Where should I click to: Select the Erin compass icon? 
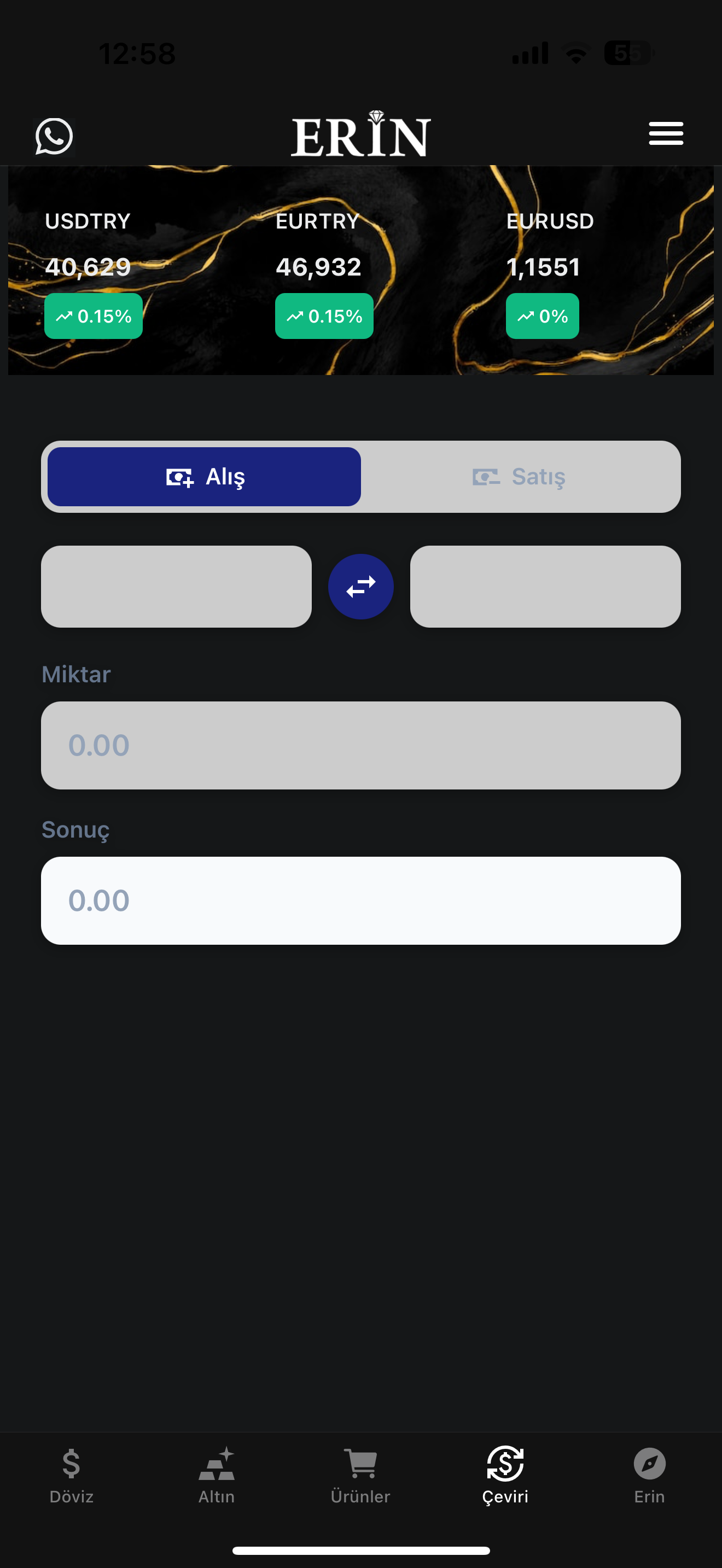coord(649,1460)
